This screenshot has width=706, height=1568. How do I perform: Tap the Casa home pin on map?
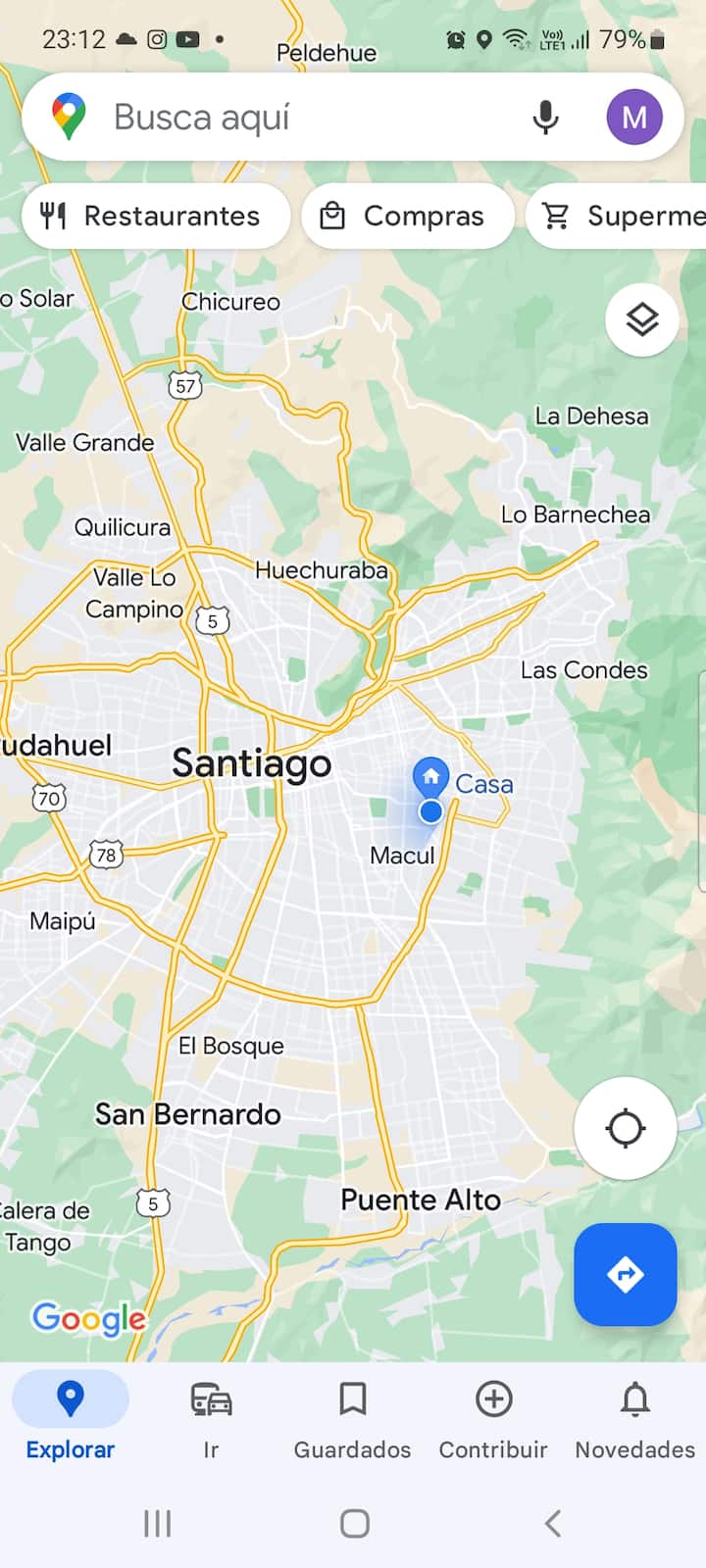[430, 778]
